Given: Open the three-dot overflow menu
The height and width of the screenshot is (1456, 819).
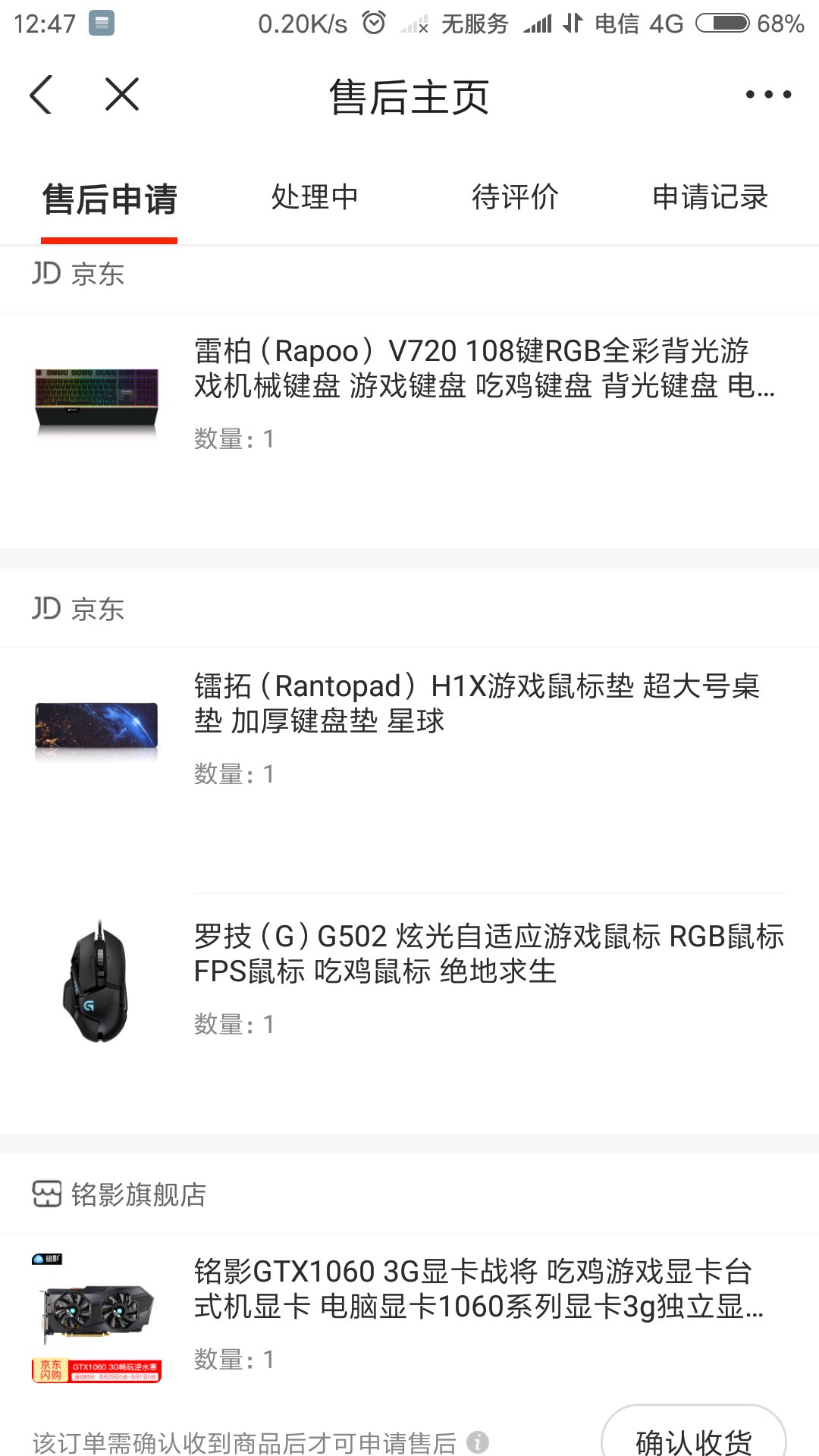Looking at the screenshot, I should [768, 95].
